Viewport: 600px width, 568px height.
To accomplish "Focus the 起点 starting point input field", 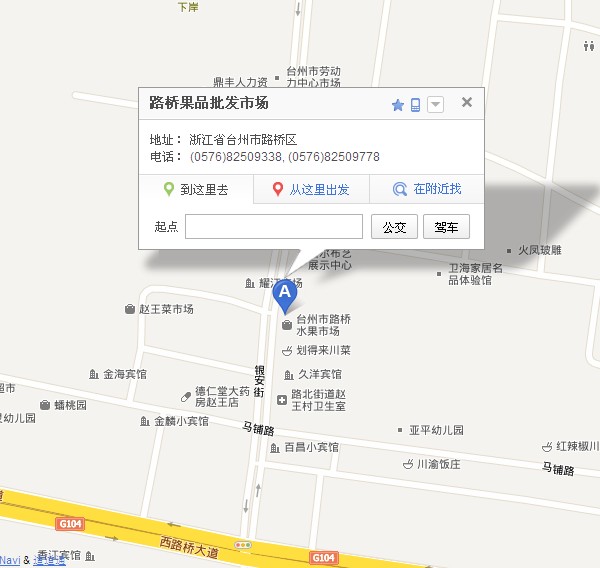I will point(273,227).
